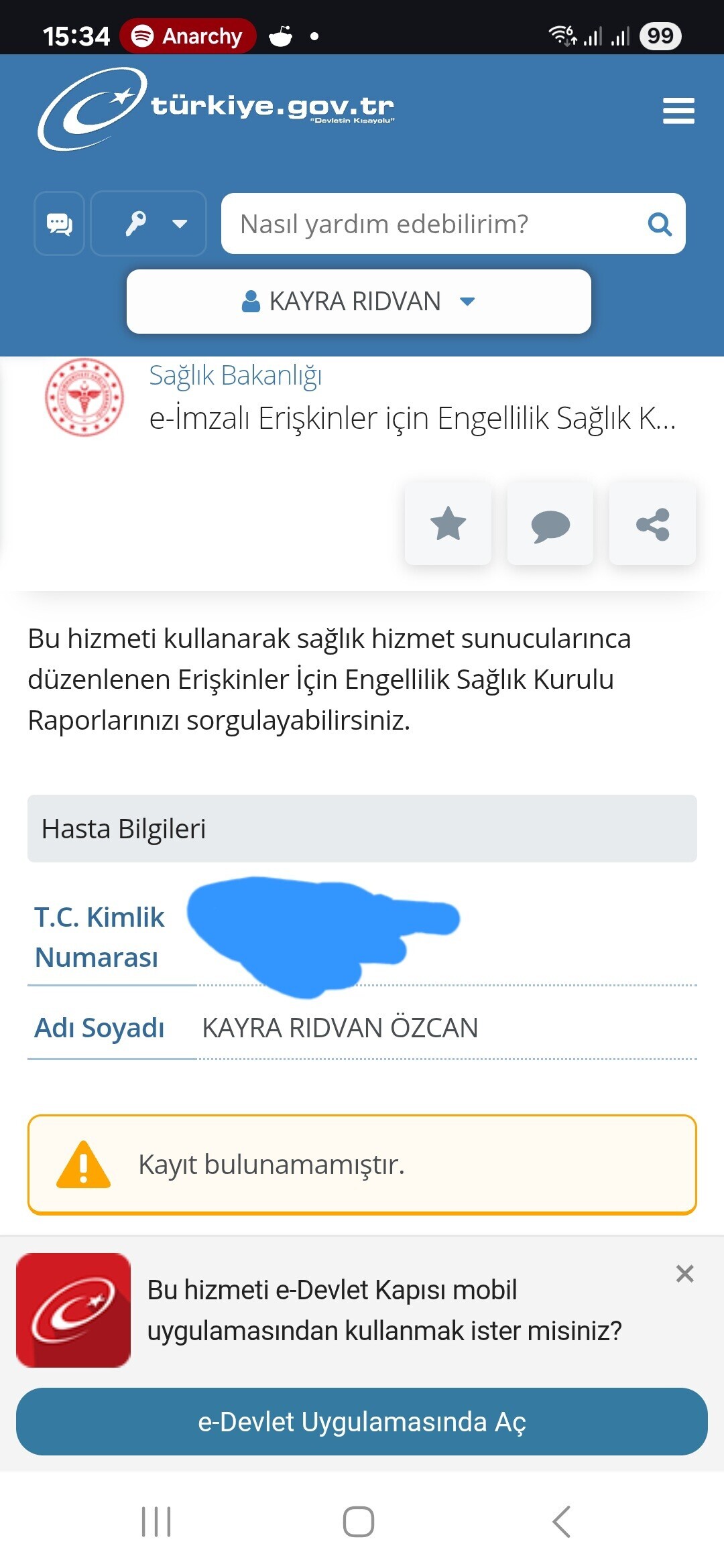Open the Sağlık Bakanlığı link

coord(235,375)
